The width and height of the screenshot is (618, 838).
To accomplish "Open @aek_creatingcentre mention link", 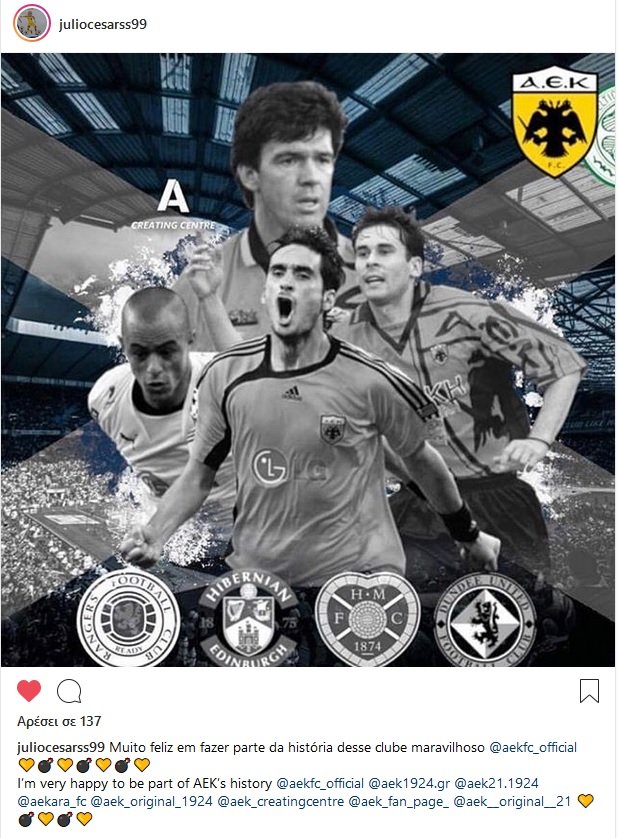I will (284, 801).
